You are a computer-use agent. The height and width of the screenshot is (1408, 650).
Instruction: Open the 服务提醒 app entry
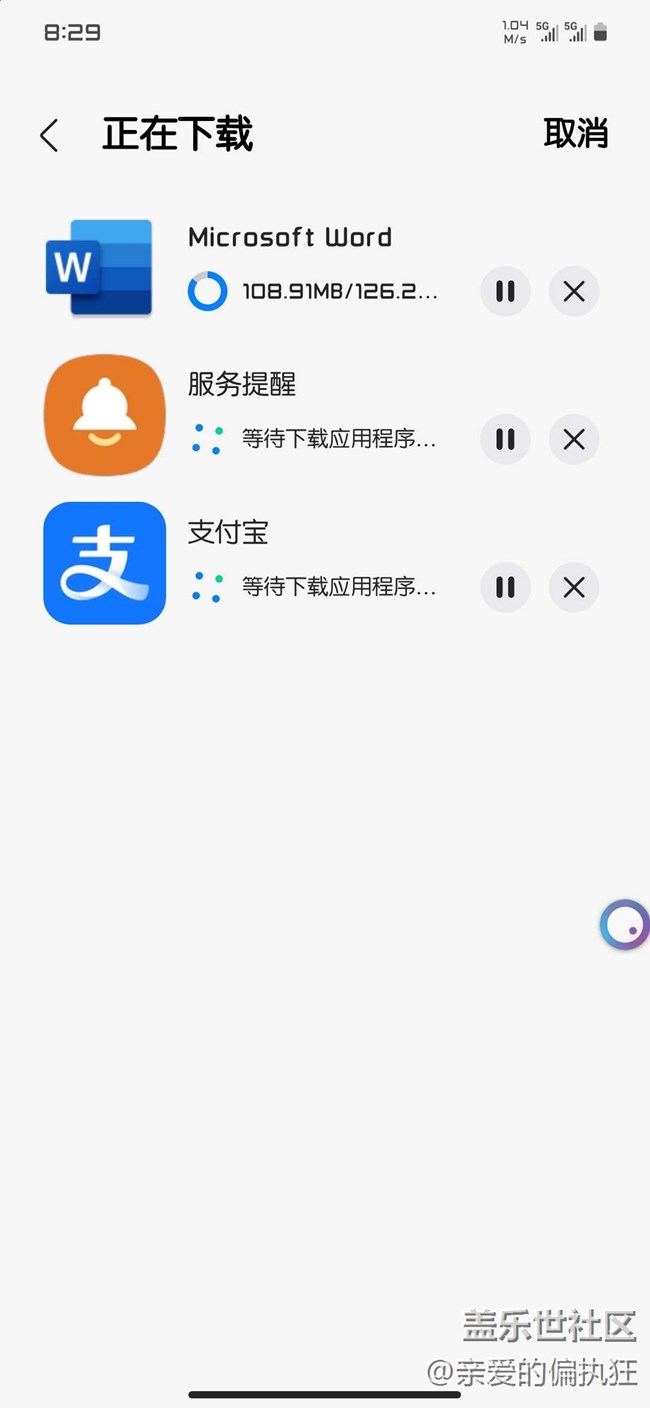(x=104, y=415)
